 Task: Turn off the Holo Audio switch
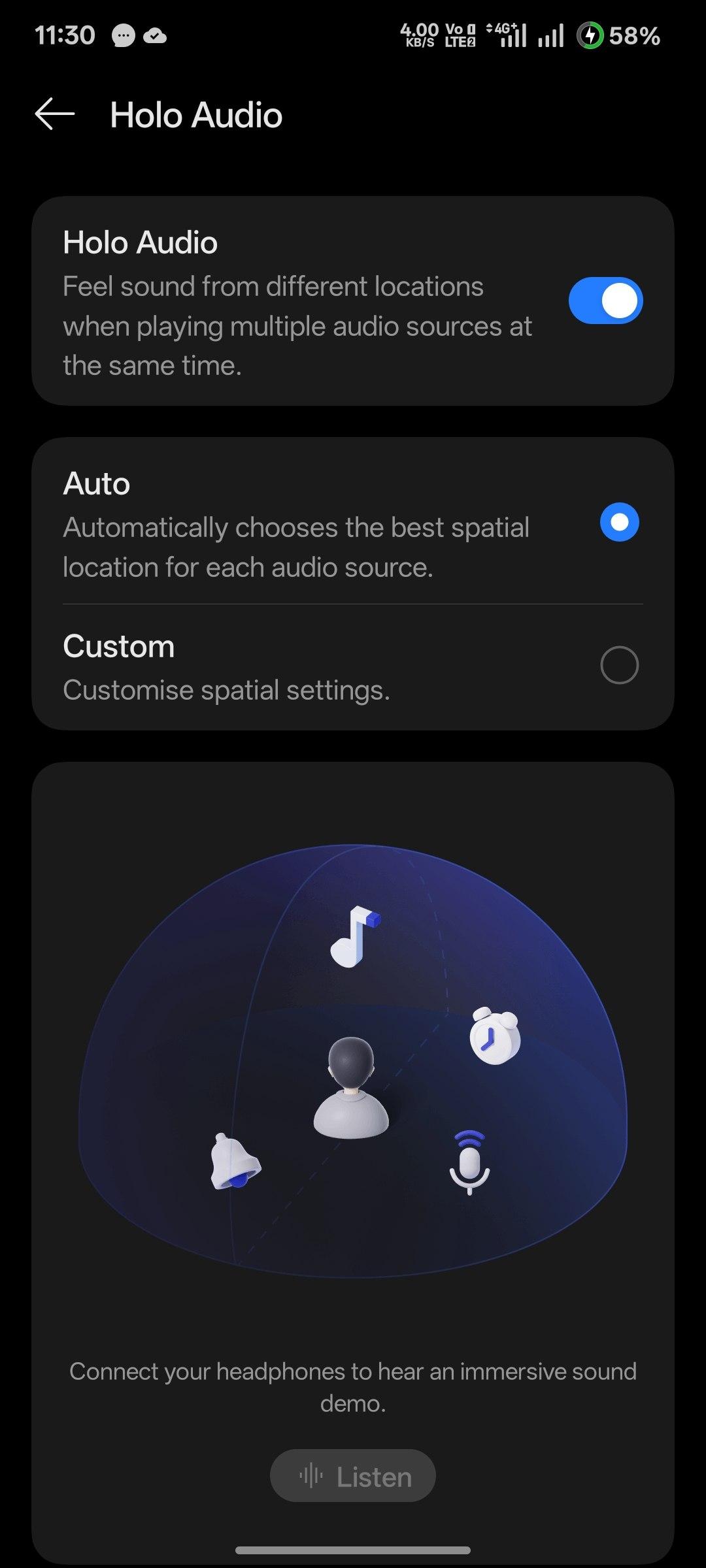pyautogui.click(x=605, y=301)
